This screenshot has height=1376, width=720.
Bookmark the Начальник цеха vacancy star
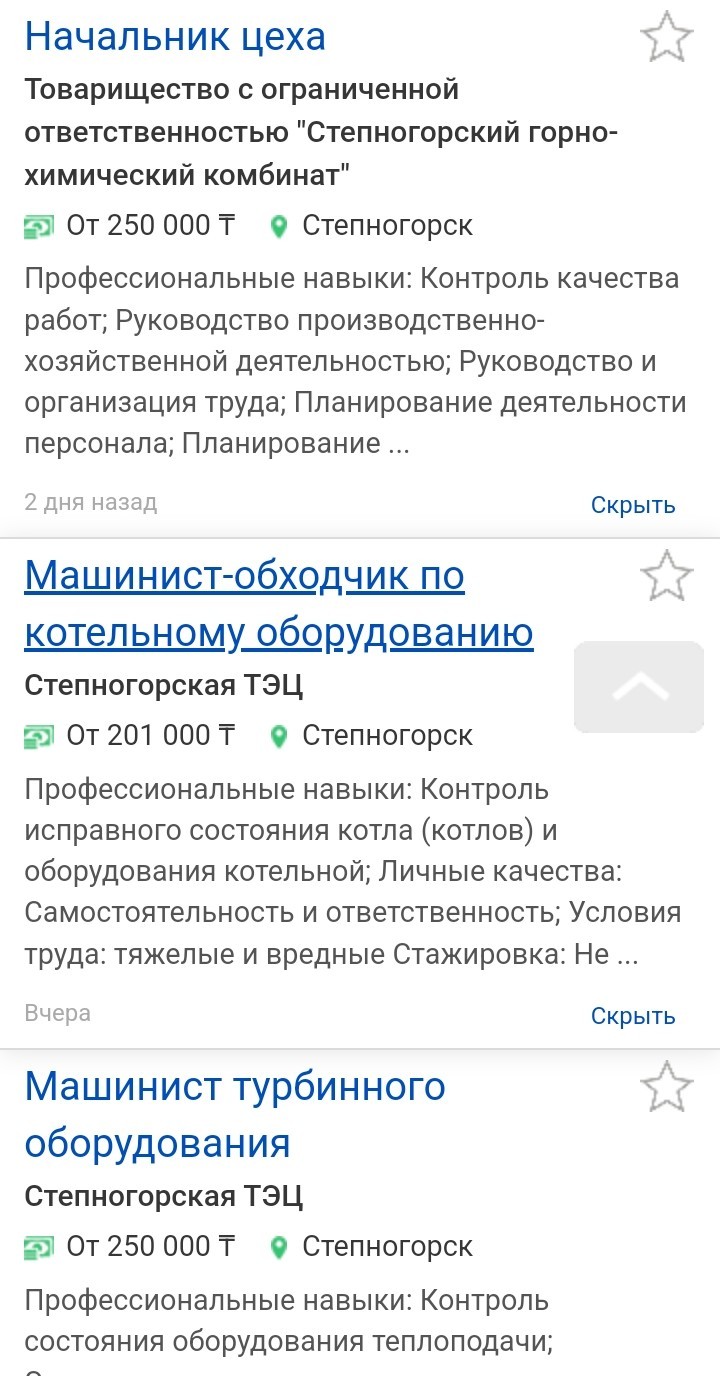pos(666,37)
